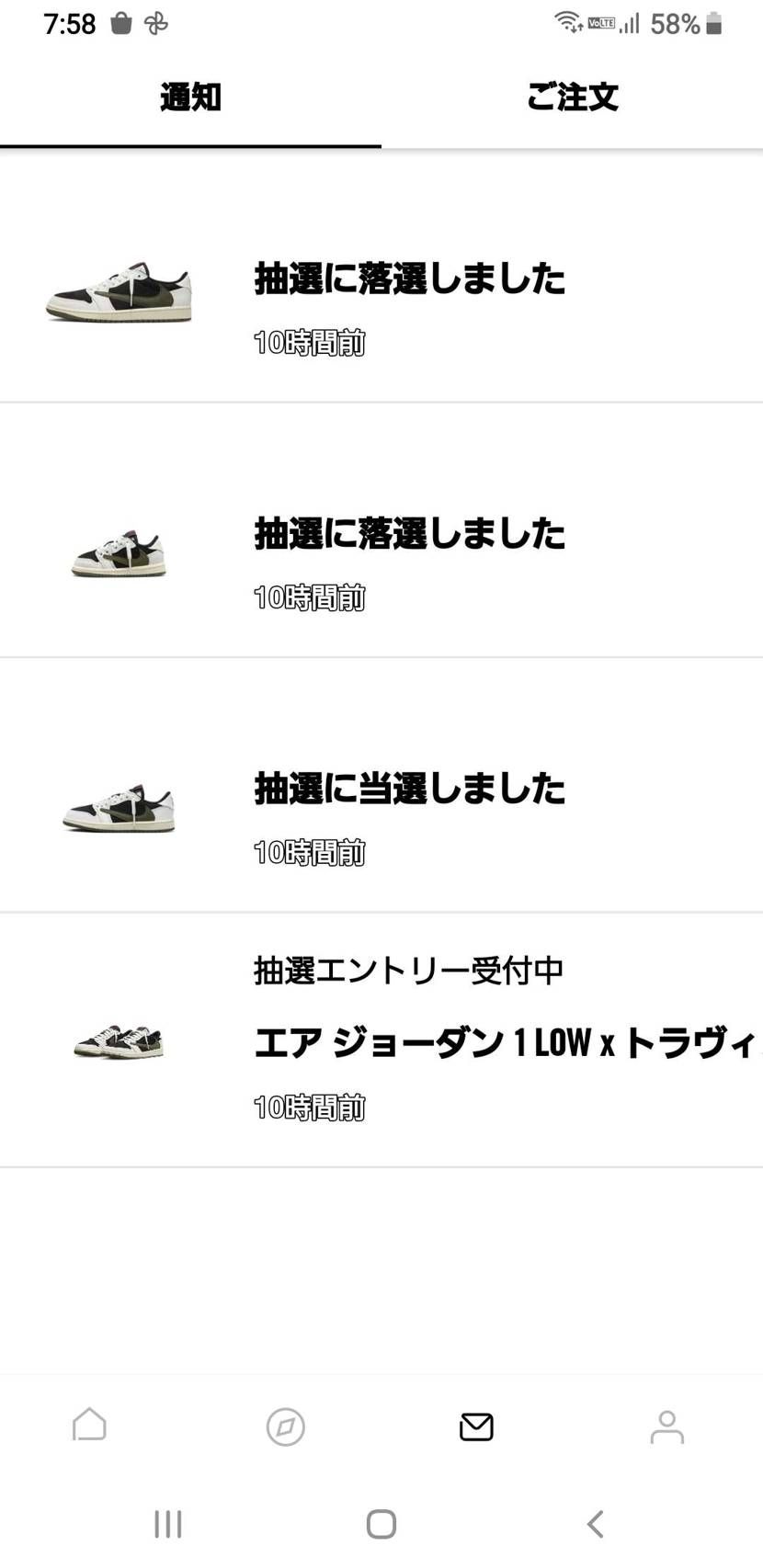Viewport: 763px width, 1568px height.
Task: Open the Inbox envelope icon
Action: [x=475, y=1426]
